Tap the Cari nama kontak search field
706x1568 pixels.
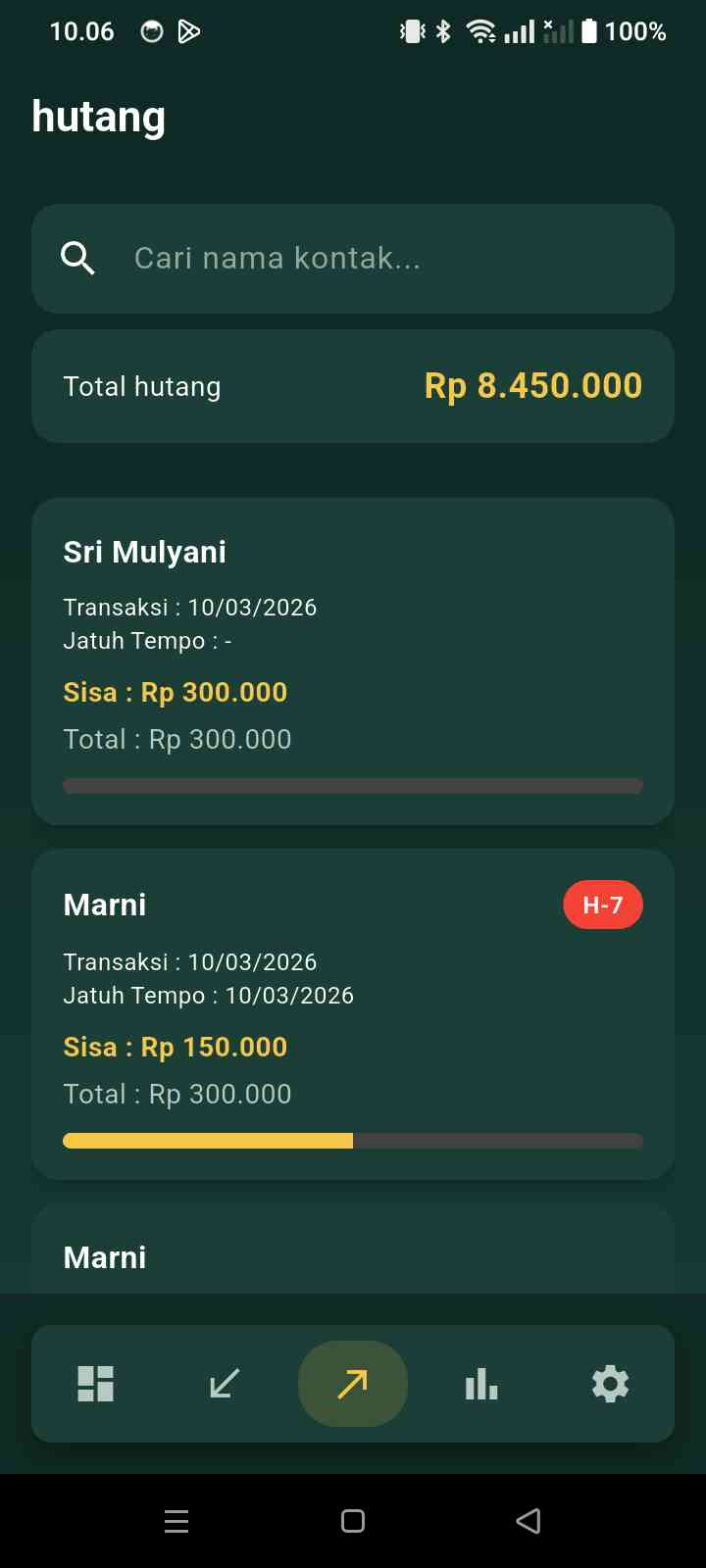tap(353, 259)
